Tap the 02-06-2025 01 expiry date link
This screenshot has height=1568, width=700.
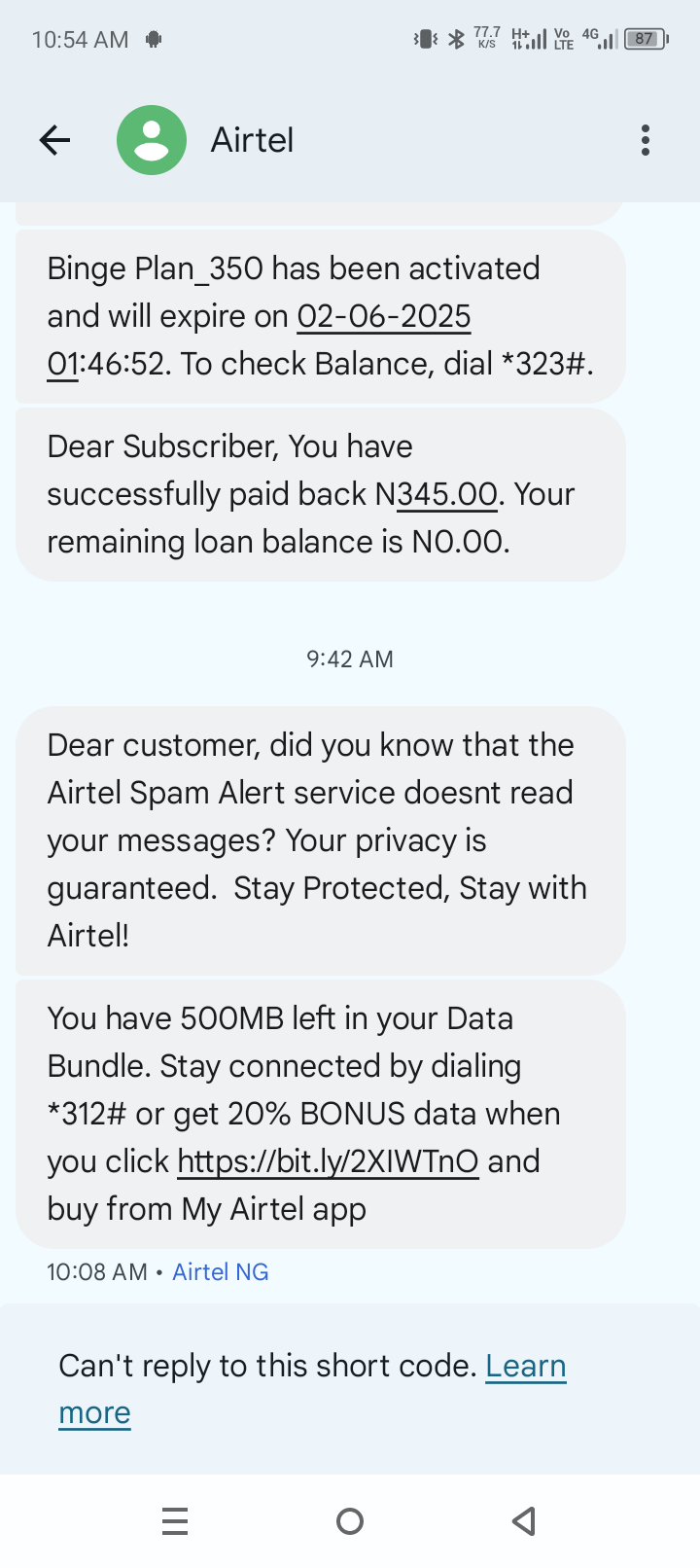coord(383,317)
